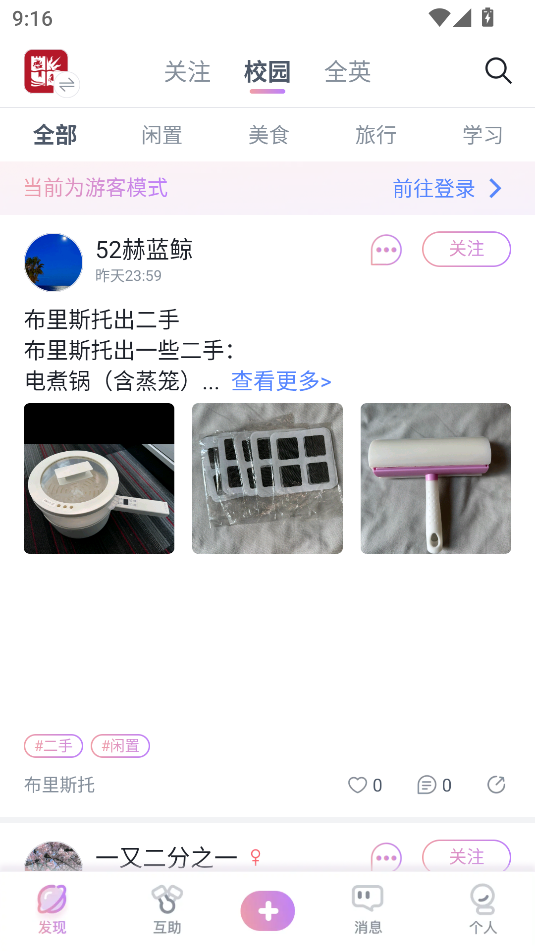Image resolution: width=535 pixels, height=951 pixels.
Task: Create a new post with plus button
Action: click(x=268, y=911)
